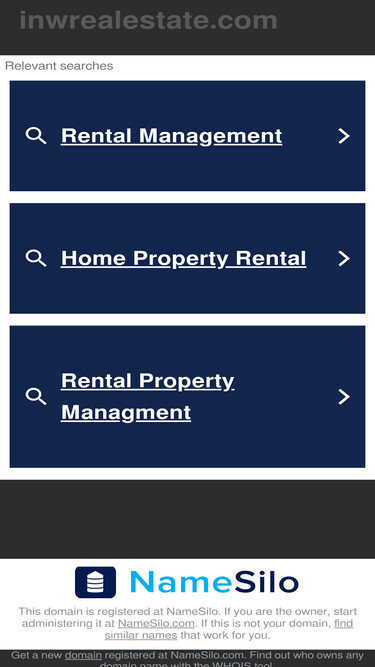The height and width of the screenshot is (667, 375).
Task: Follow the underlined domain link
Action: pyautogui.click(x=83, y=656)
